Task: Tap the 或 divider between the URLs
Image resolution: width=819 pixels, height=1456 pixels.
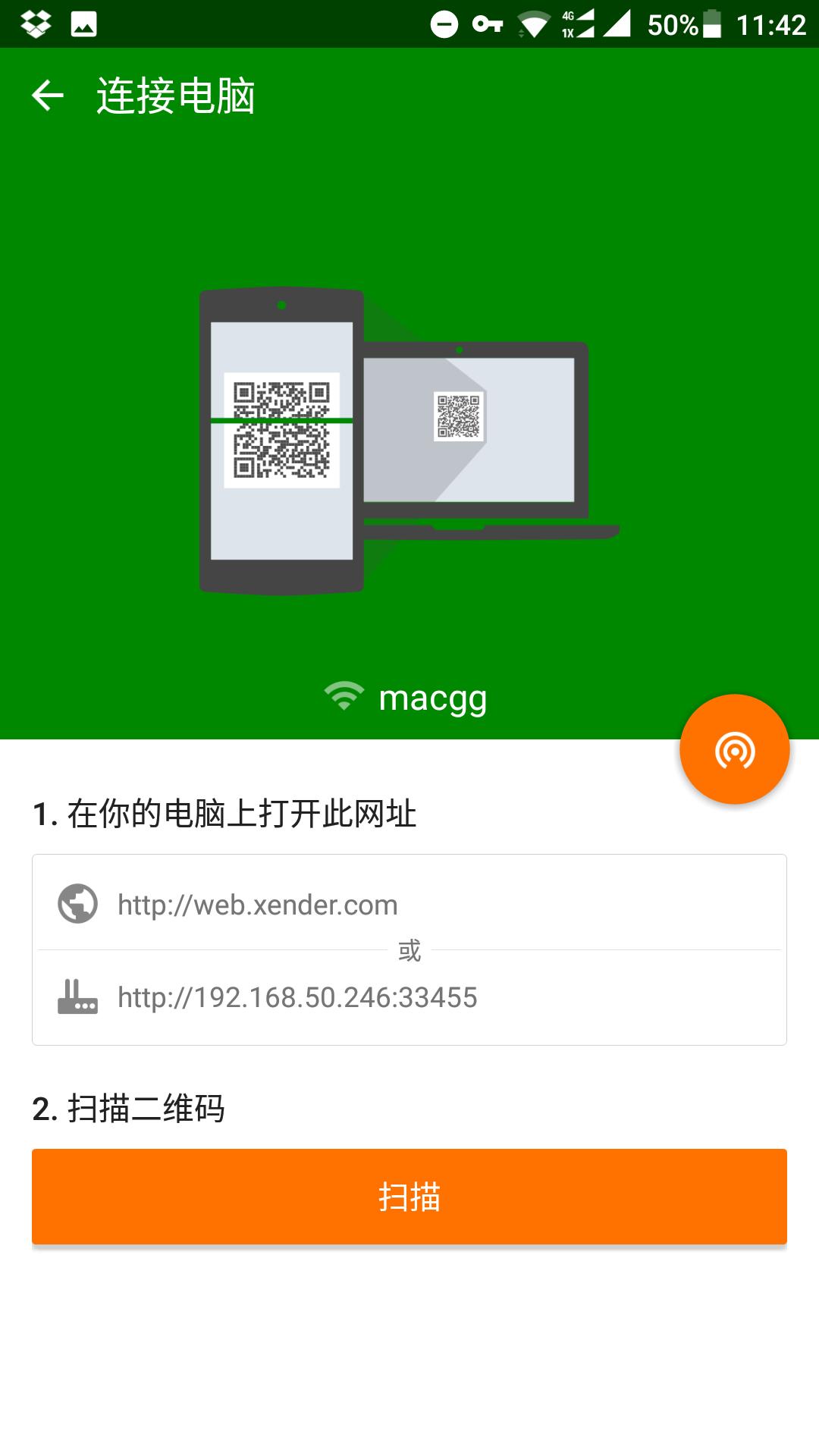Action: (x=409, y=951)
